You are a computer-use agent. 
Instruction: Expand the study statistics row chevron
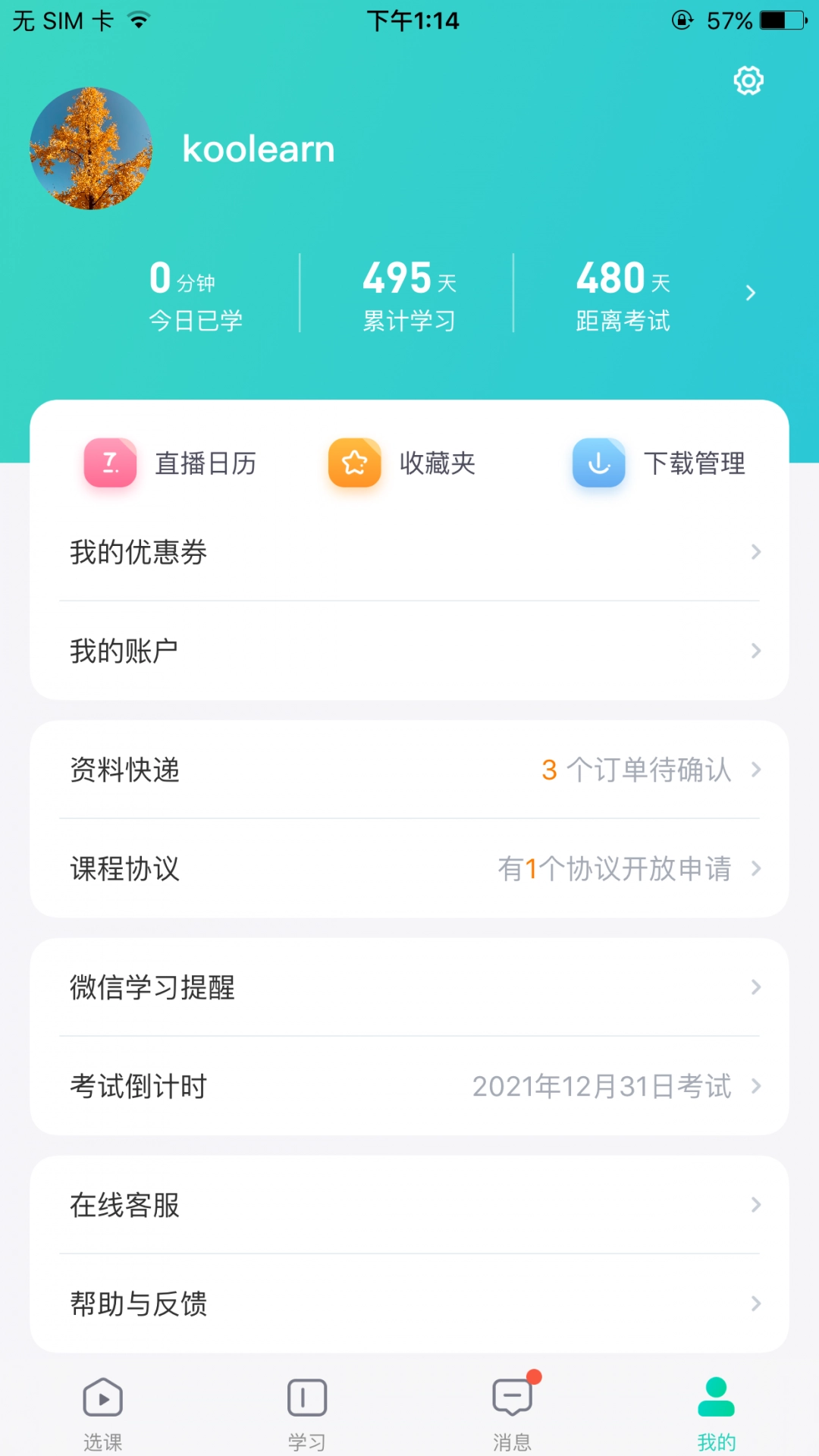pos(750,292)
